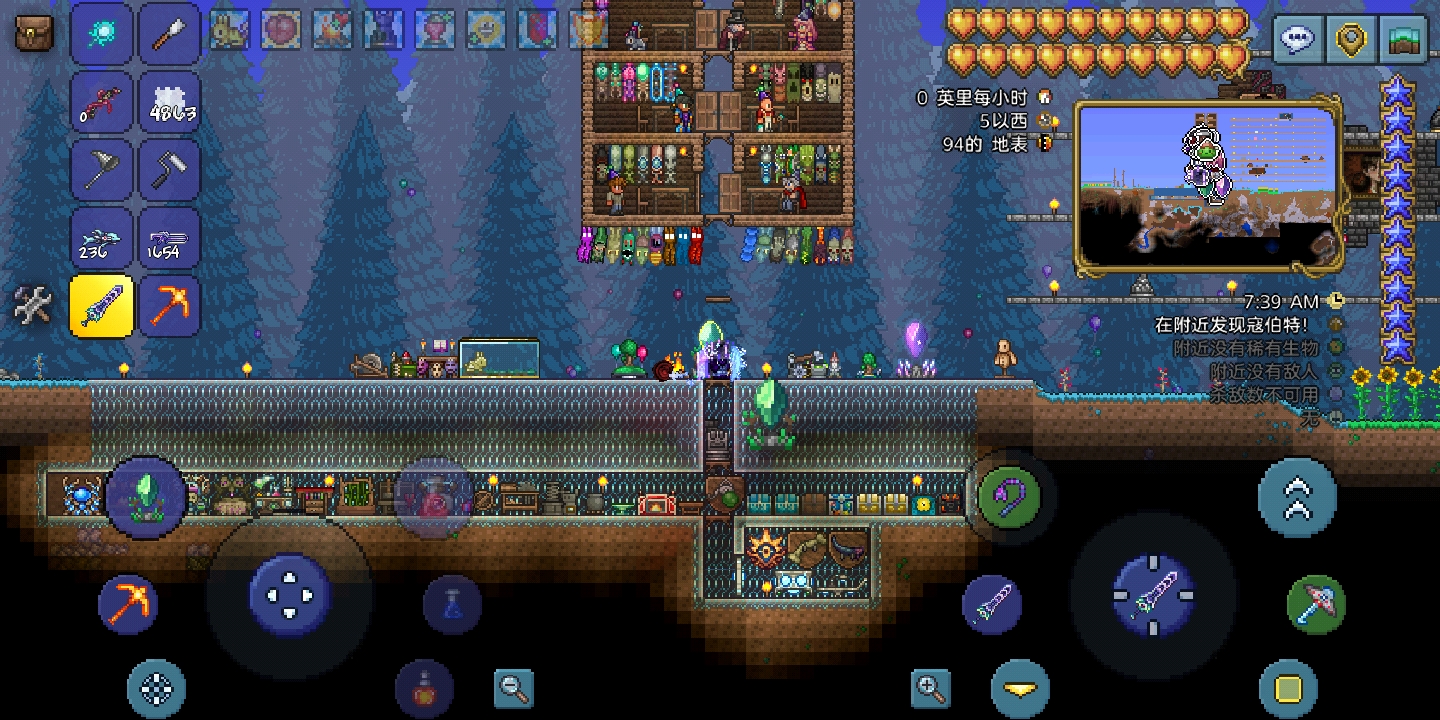The width and height of the screenshot is (1440, 720).
Task: Tap the map pin button
Action: 1351,41
